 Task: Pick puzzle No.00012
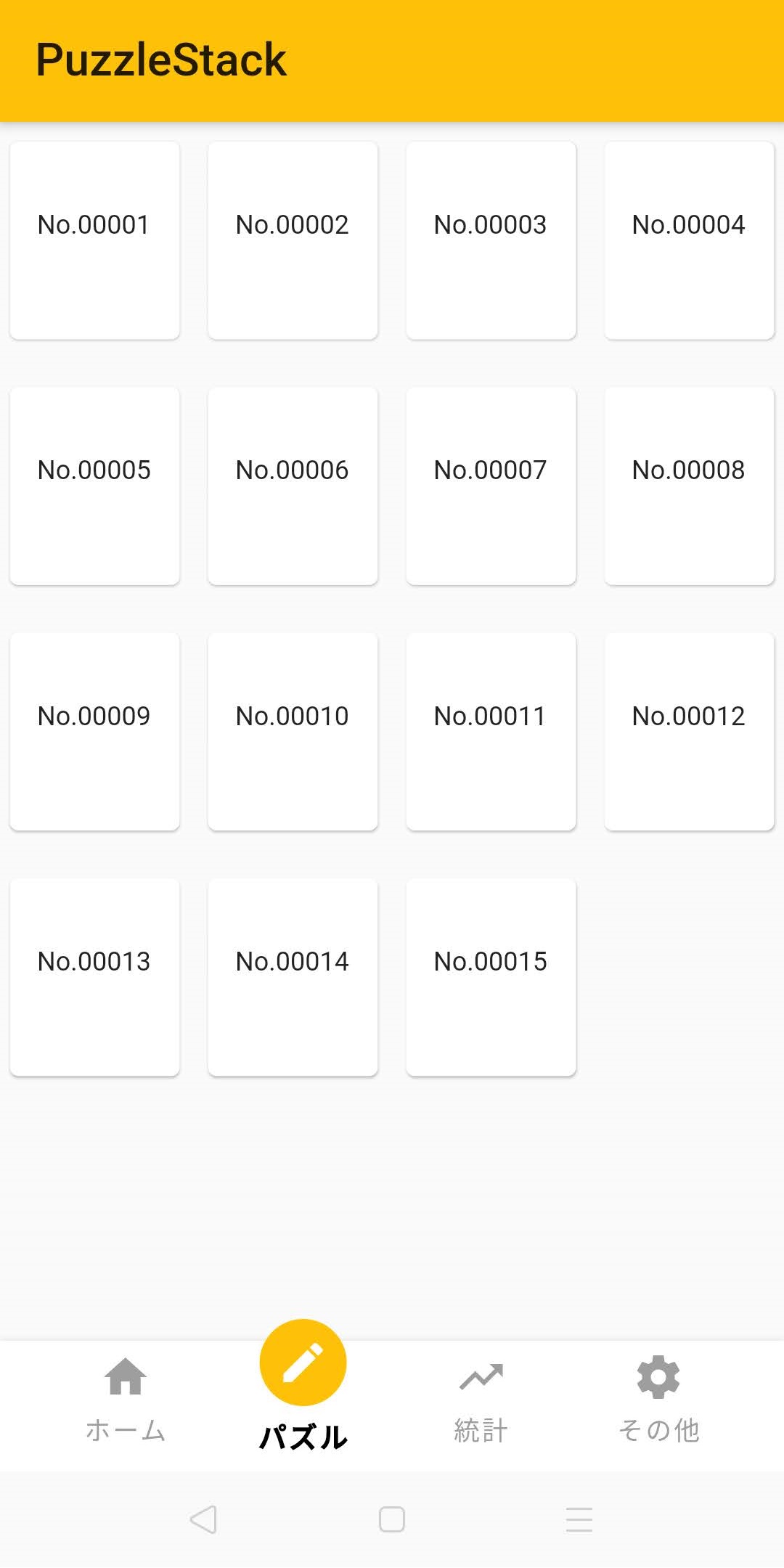[x=689, y=731]
